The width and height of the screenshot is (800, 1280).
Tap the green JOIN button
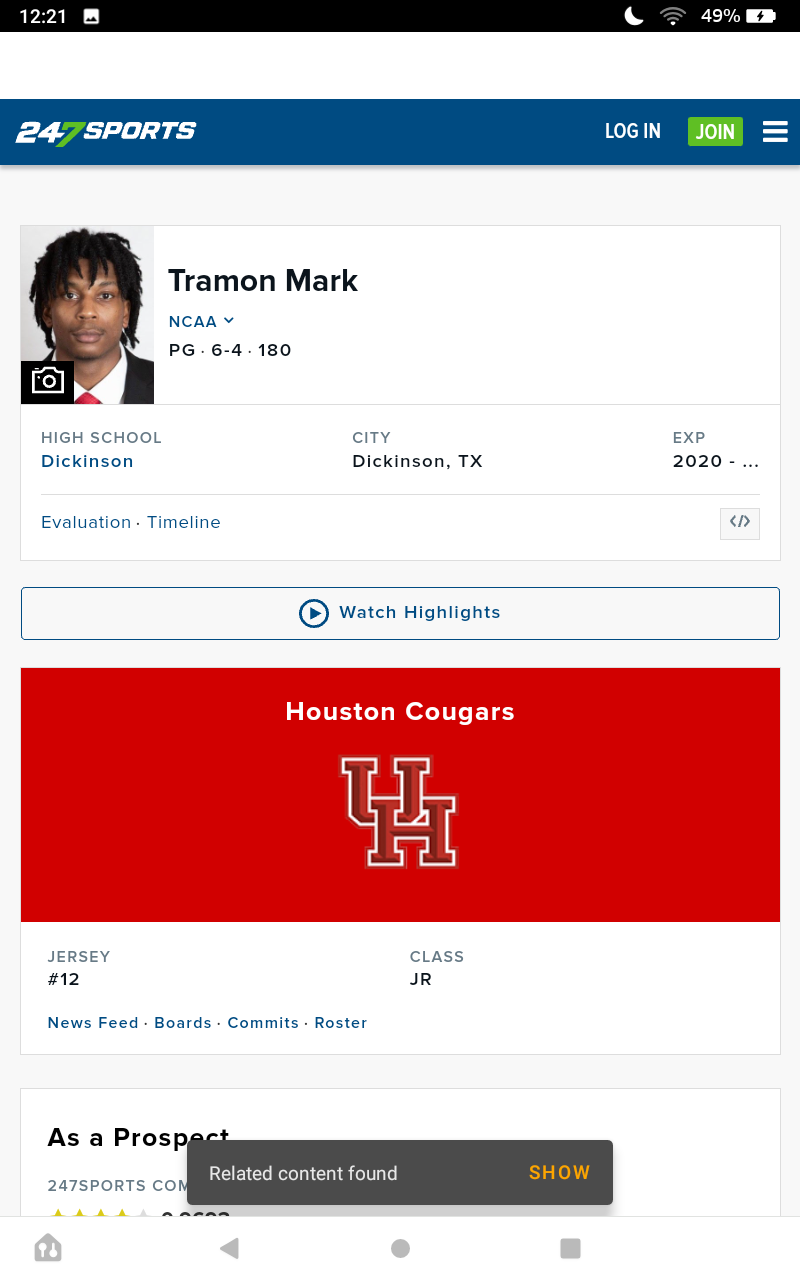pos(715,131)
